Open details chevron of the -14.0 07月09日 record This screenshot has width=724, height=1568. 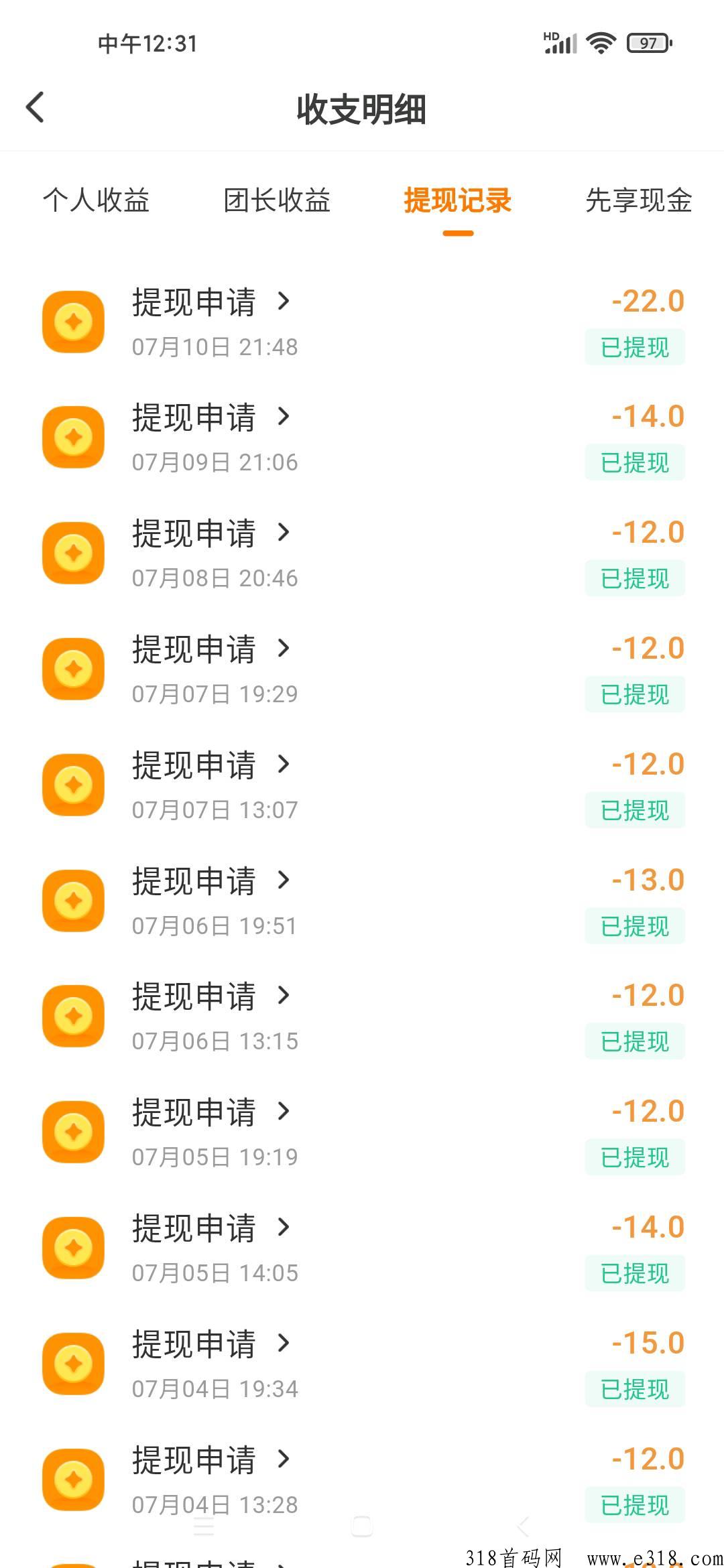(x=284, y=418)
